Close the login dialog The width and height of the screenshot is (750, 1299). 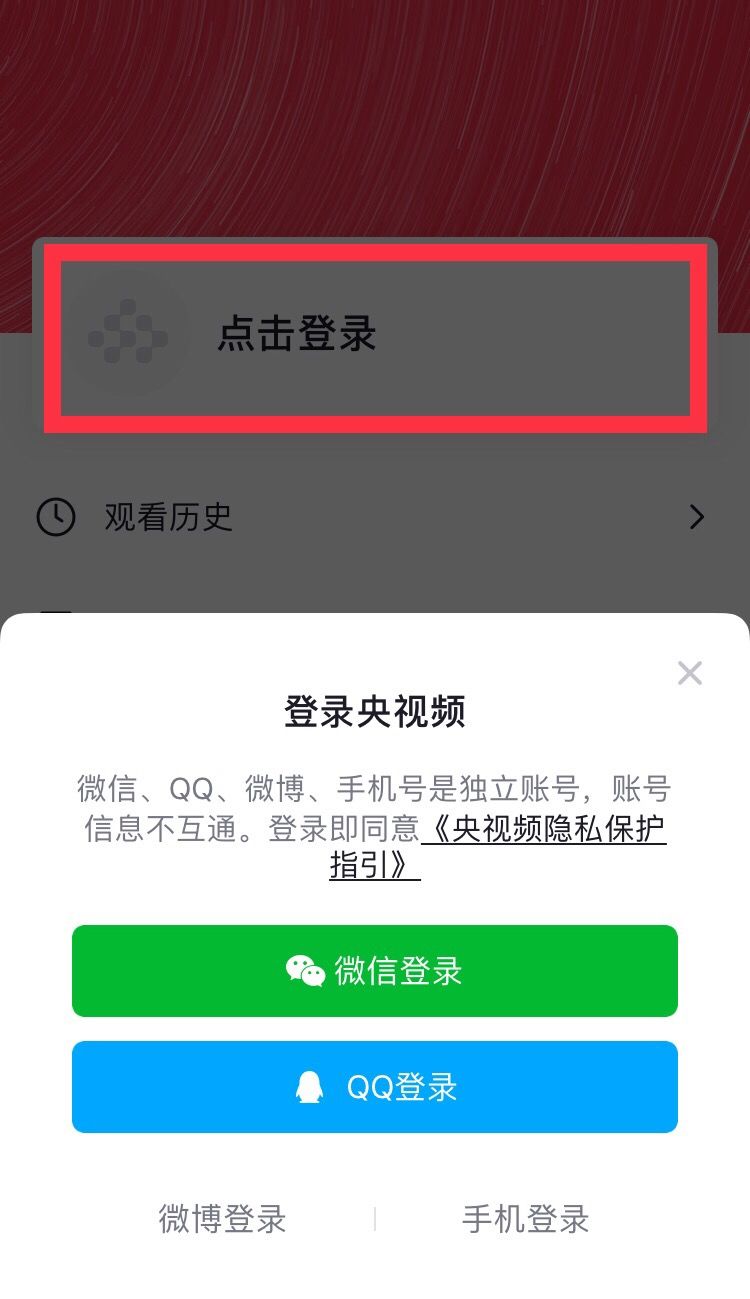689,673
